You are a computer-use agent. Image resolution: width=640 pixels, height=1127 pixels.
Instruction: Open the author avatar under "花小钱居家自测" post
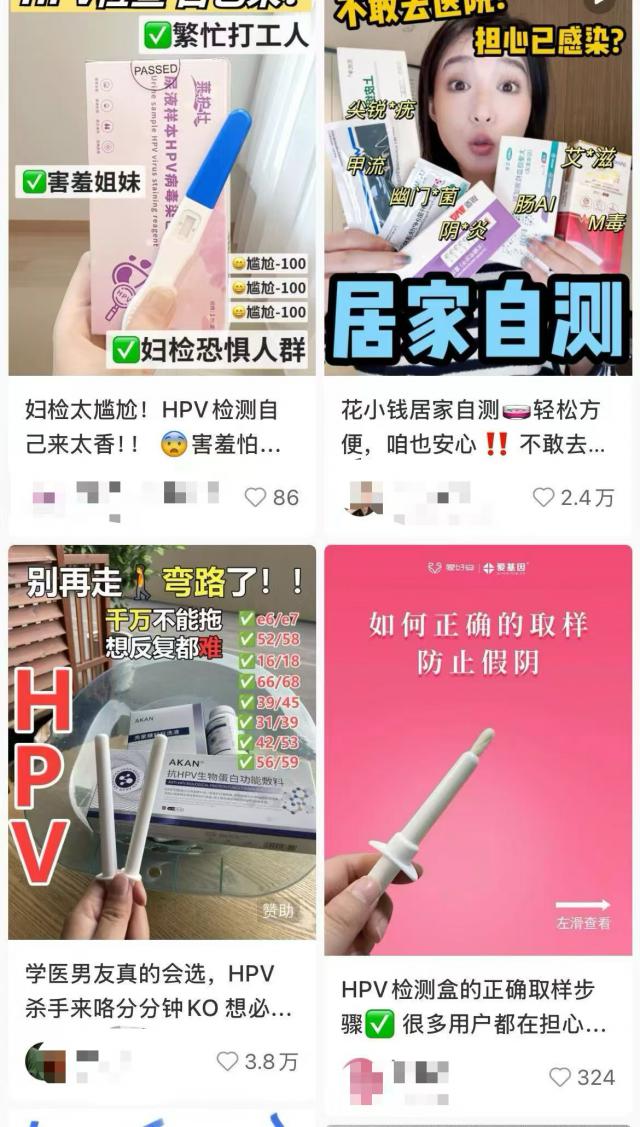pos(364,497)
